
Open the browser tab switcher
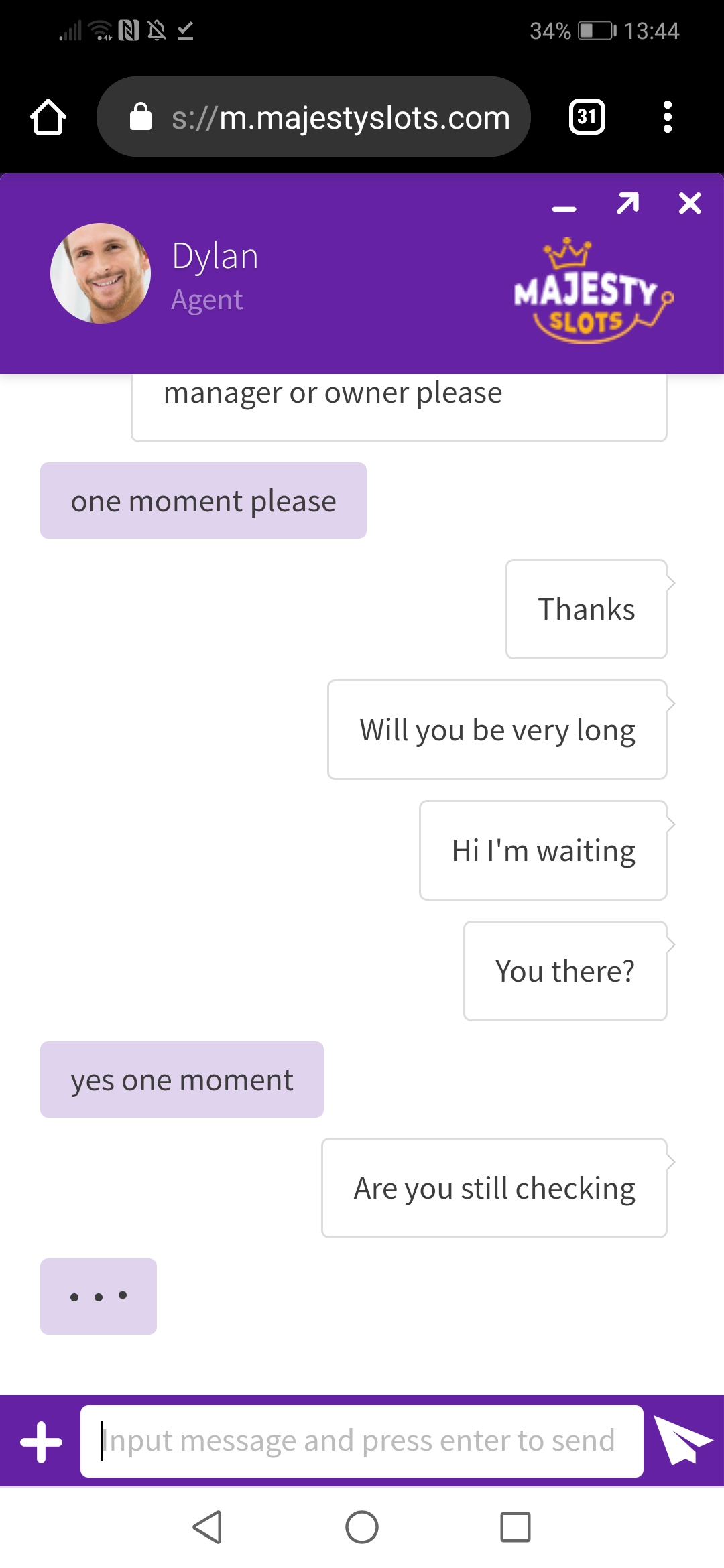tap(587, 117)
